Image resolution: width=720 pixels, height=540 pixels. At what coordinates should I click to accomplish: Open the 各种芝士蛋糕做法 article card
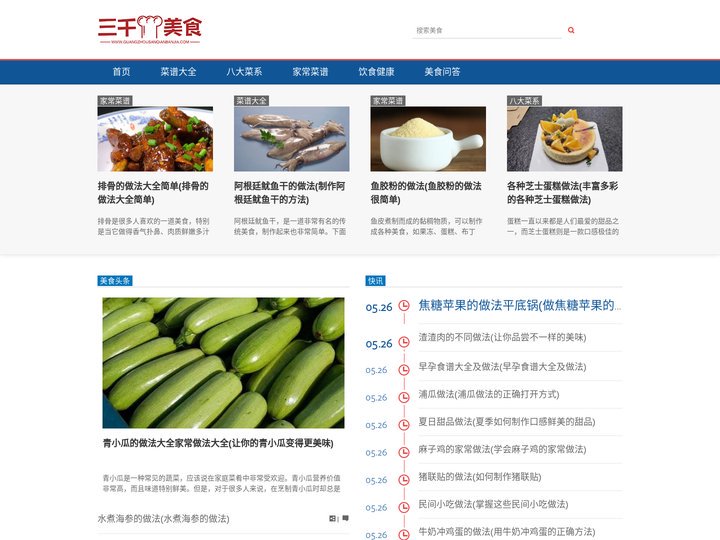pyautogui.click(x=563, y=192)
